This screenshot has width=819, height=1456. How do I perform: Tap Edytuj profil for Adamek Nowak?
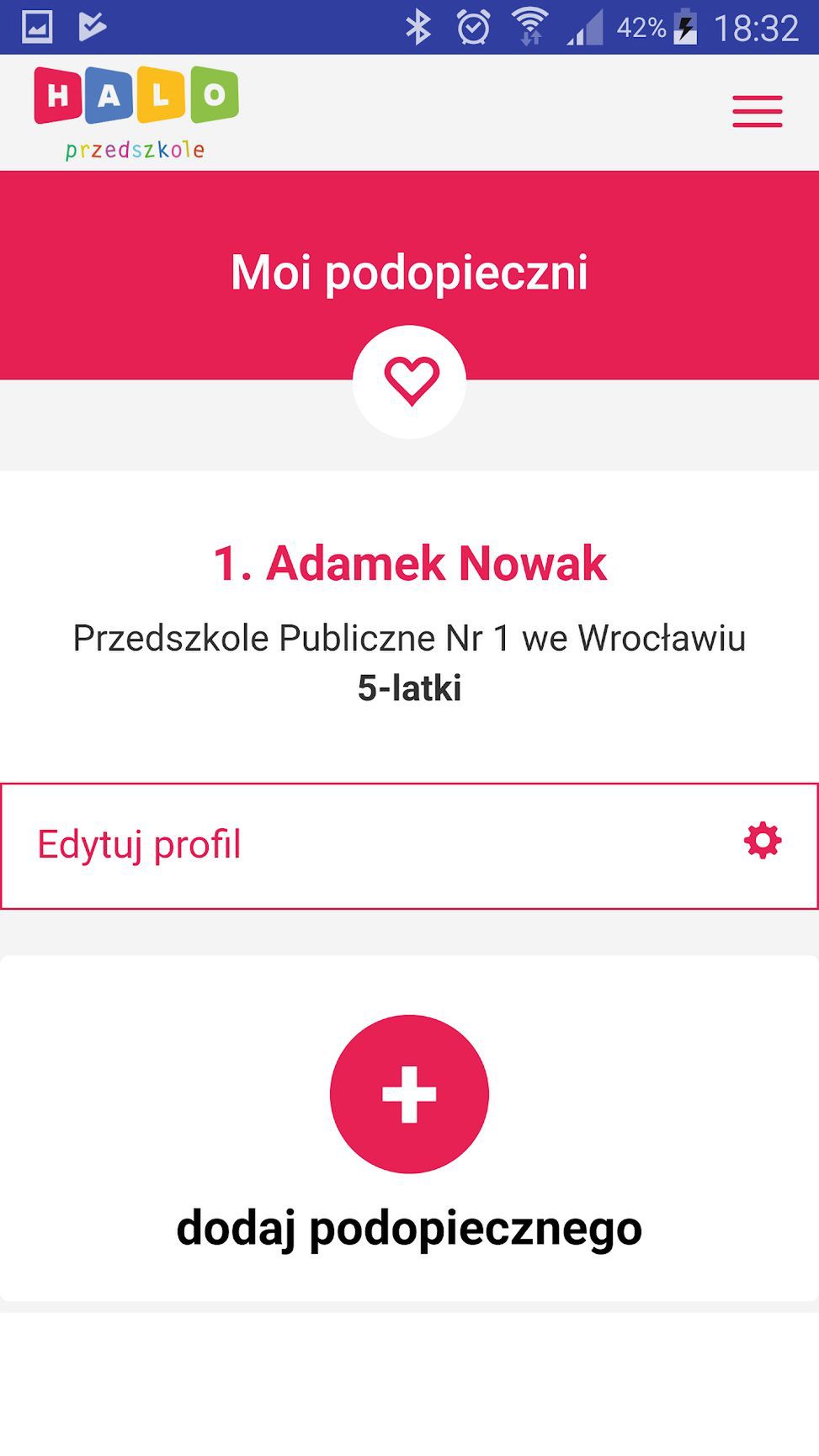pyautogui.click(x=409, y=846)
